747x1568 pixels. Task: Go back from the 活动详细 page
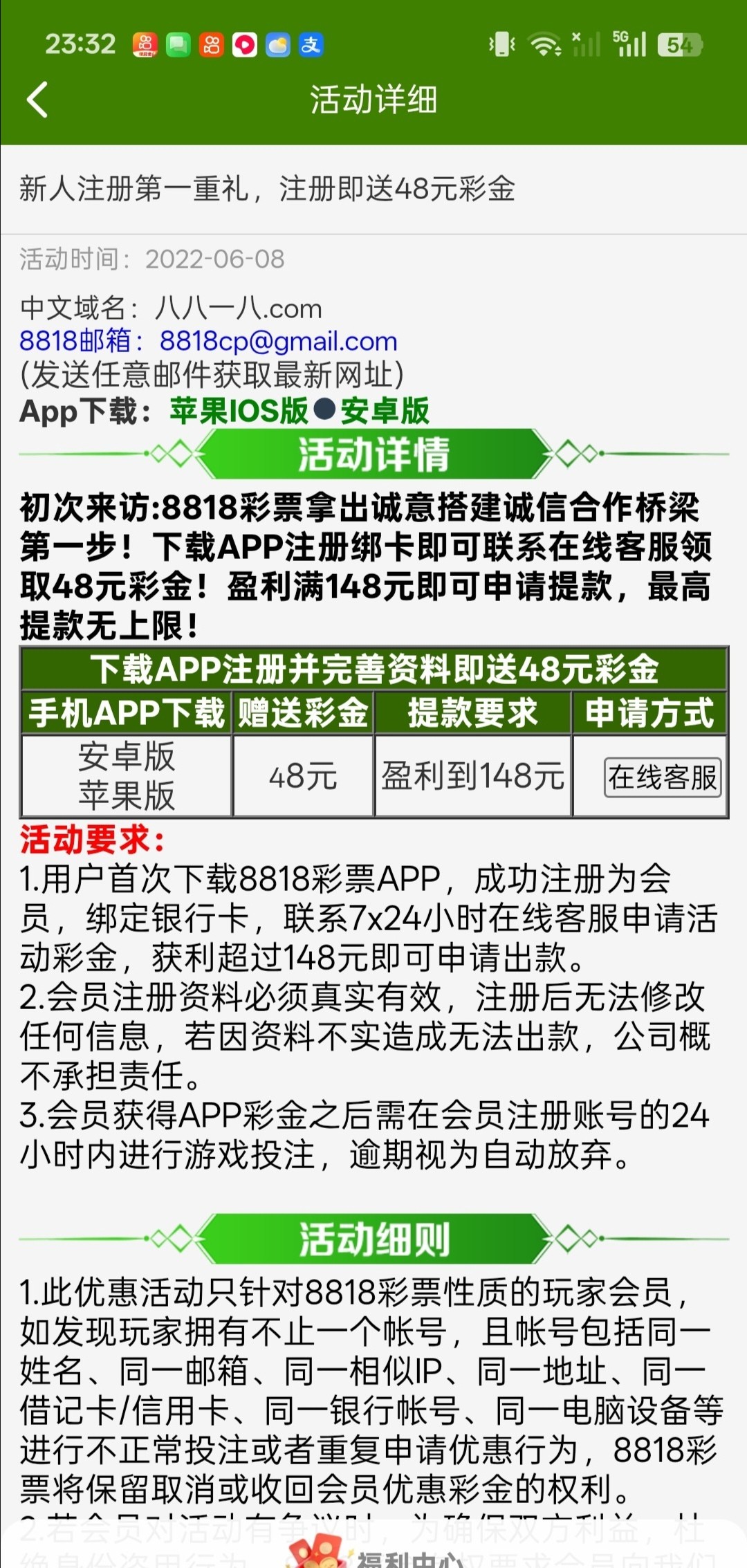(x=37, y=100)
